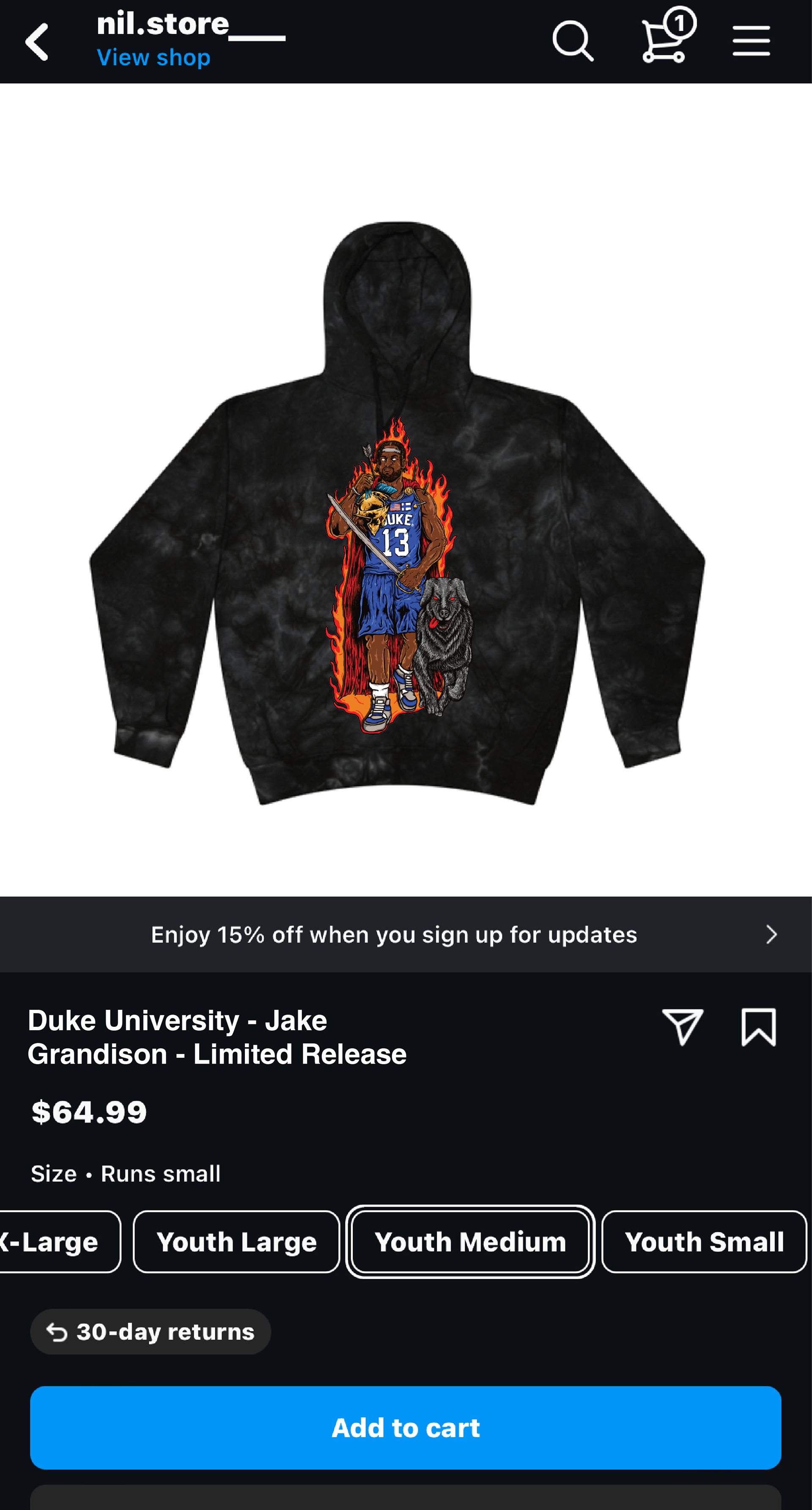Open the View shop link
The width and height of the screenshot is (812, 1510).
[x=154, y=58]
